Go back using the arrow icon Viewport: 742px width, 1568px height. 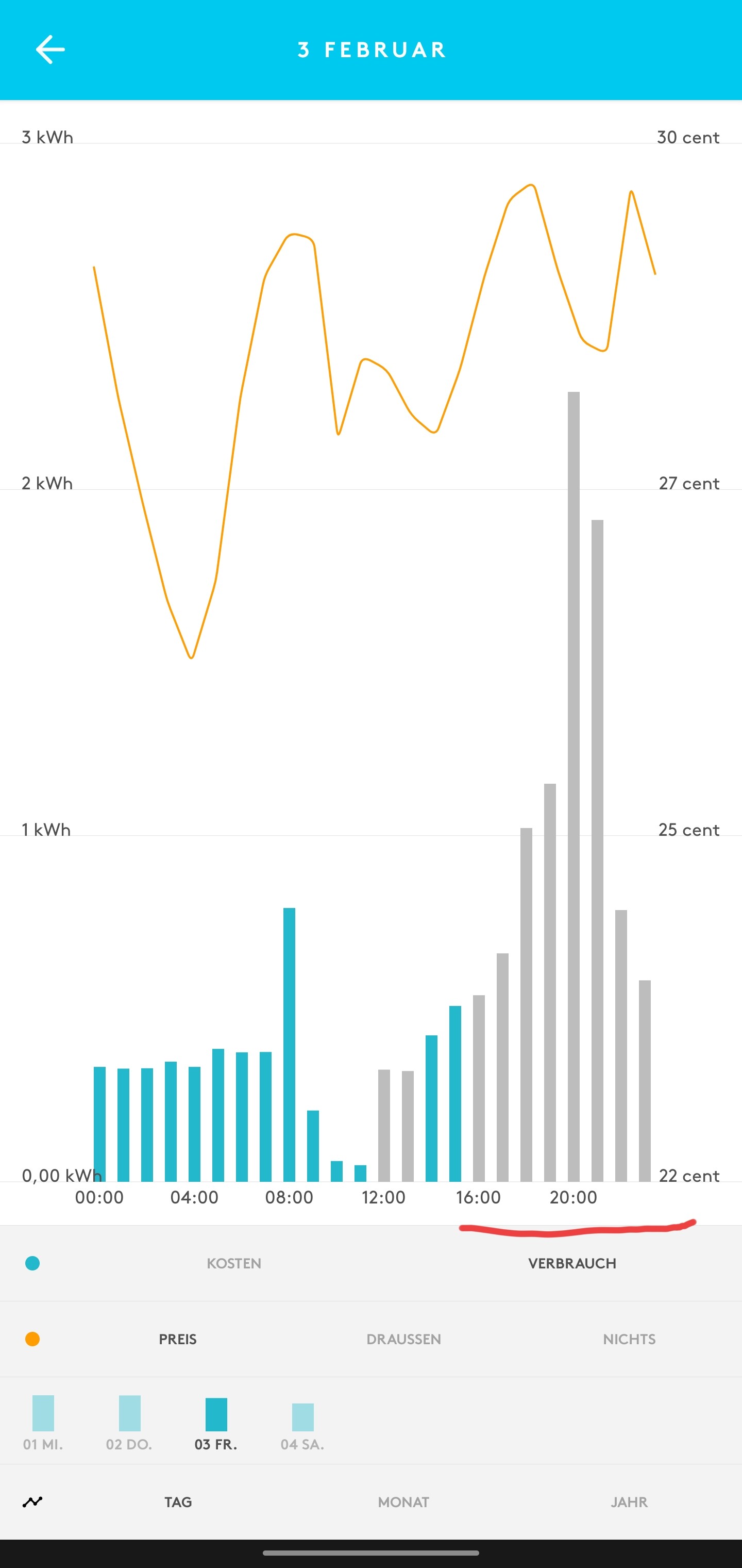[50, 49]
